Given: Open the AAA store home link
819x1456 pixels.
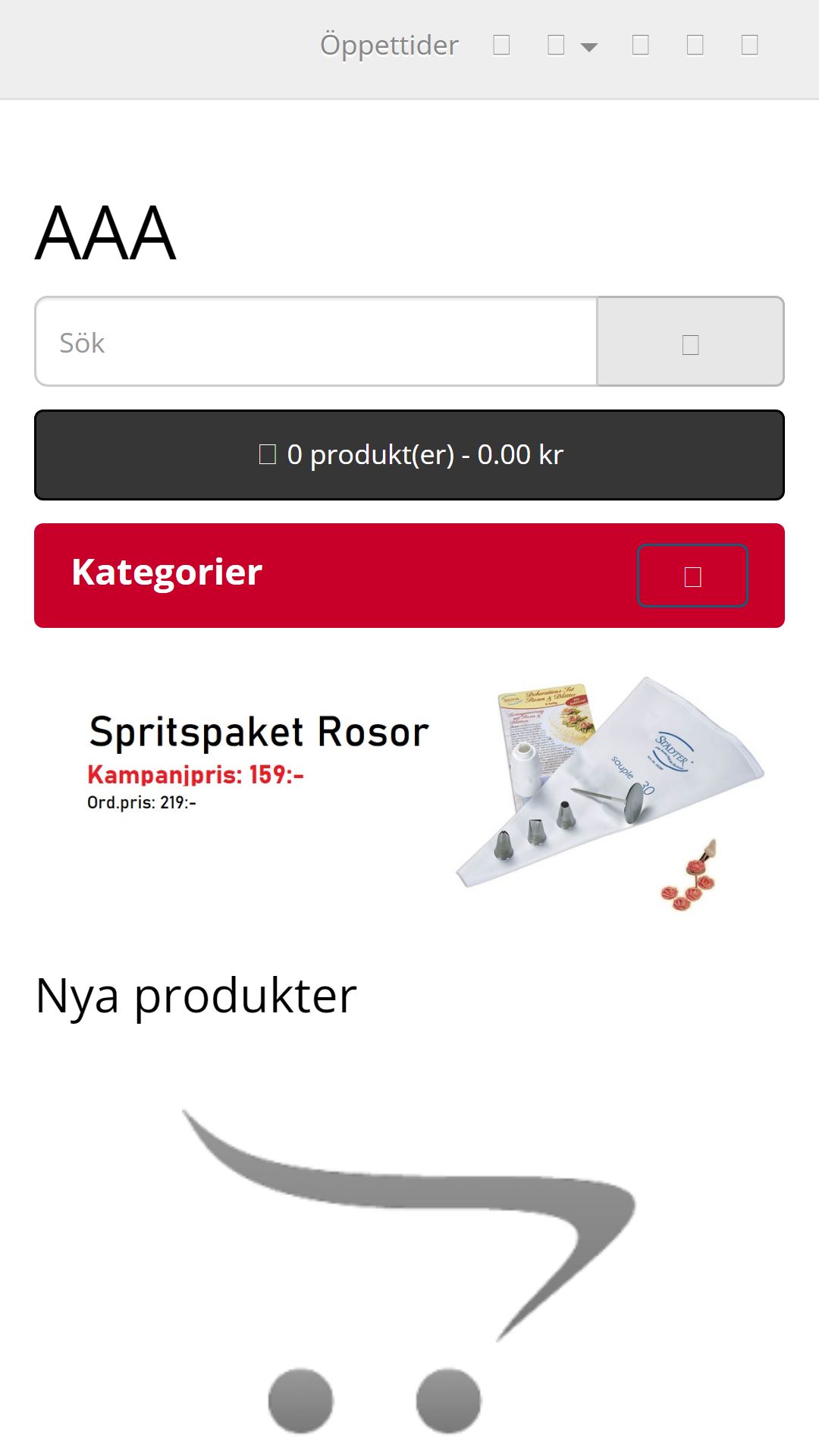Looking at the screenshot, I should tap(105, 234).
